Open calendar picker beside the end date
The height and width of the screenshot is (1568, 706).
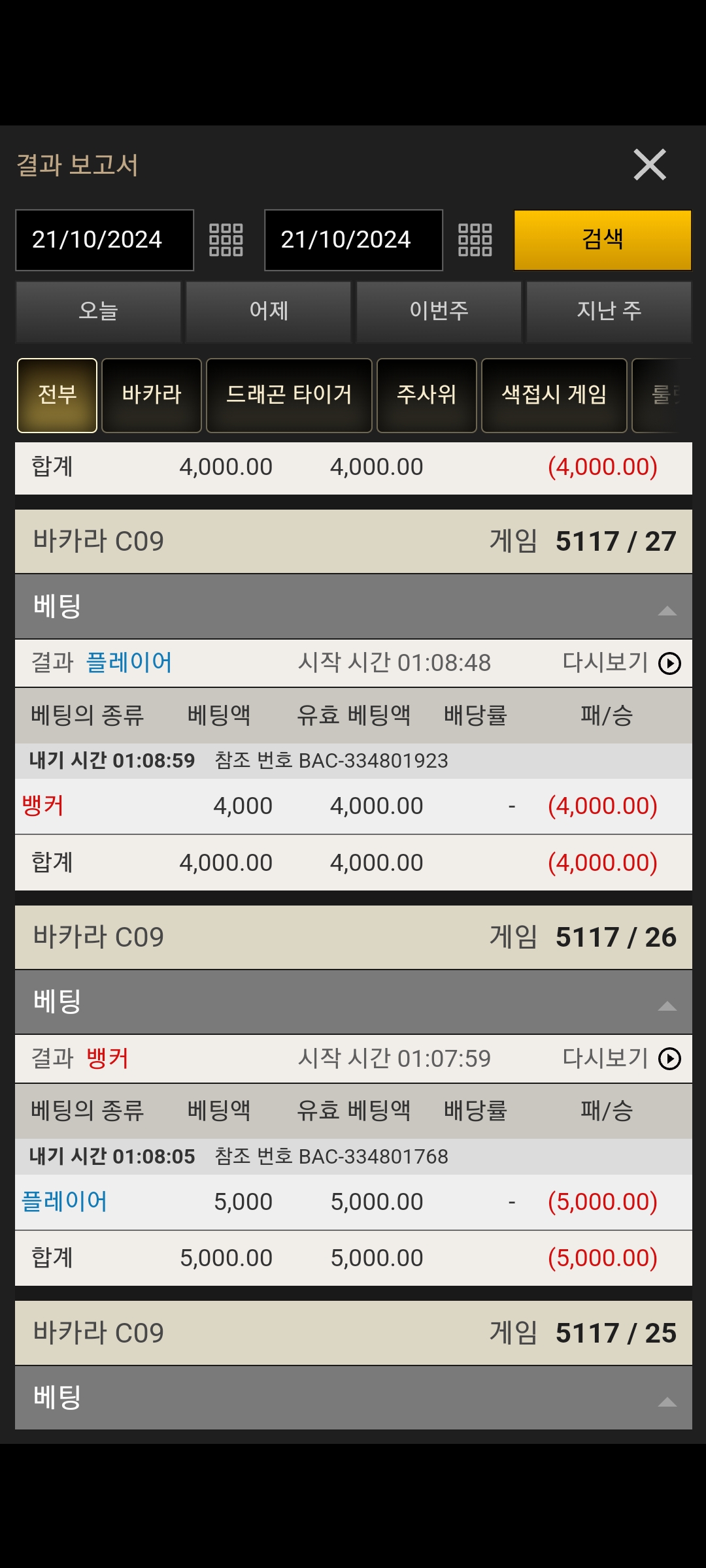pos(475,240)
